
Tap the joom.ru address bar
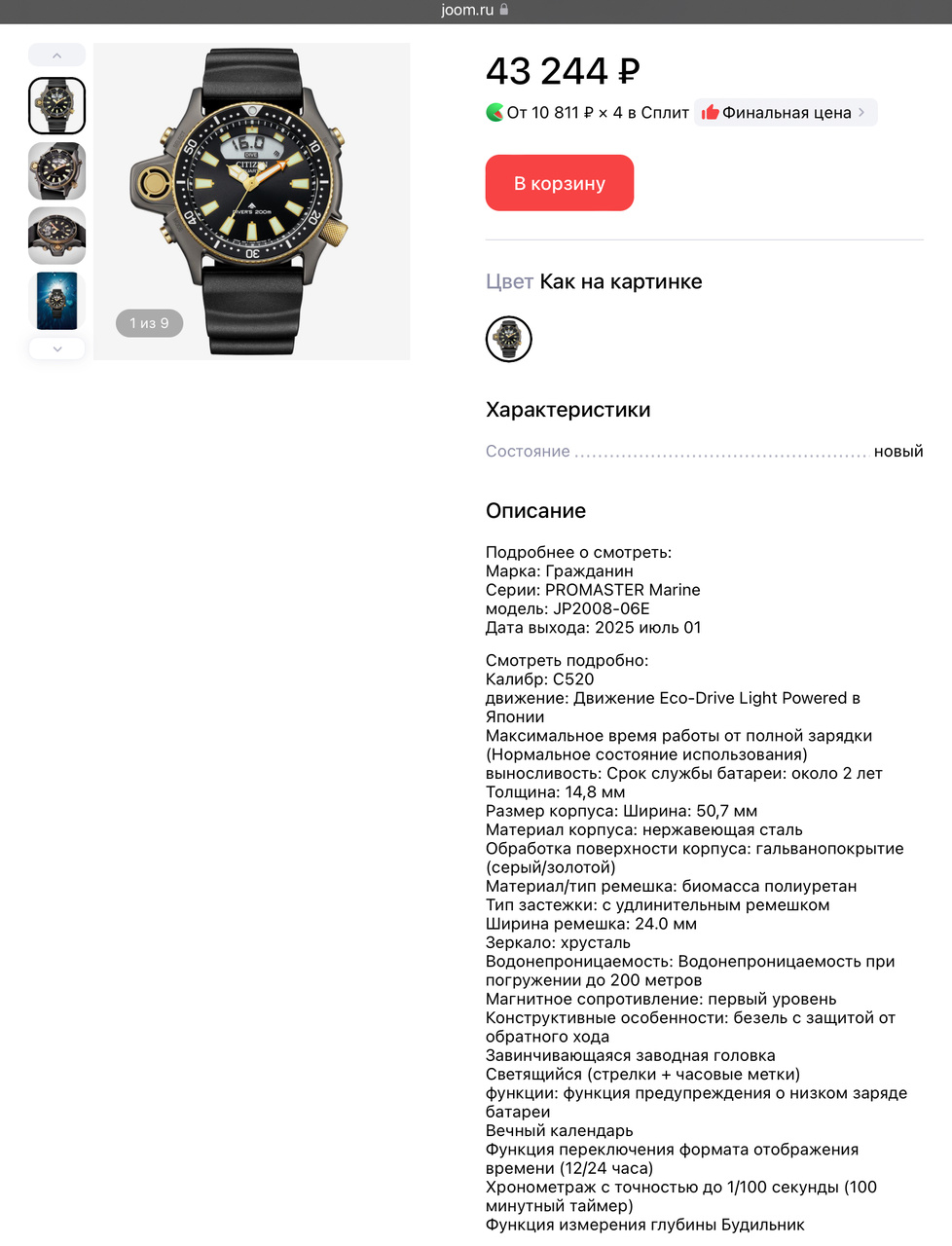(x=475, y=11)
